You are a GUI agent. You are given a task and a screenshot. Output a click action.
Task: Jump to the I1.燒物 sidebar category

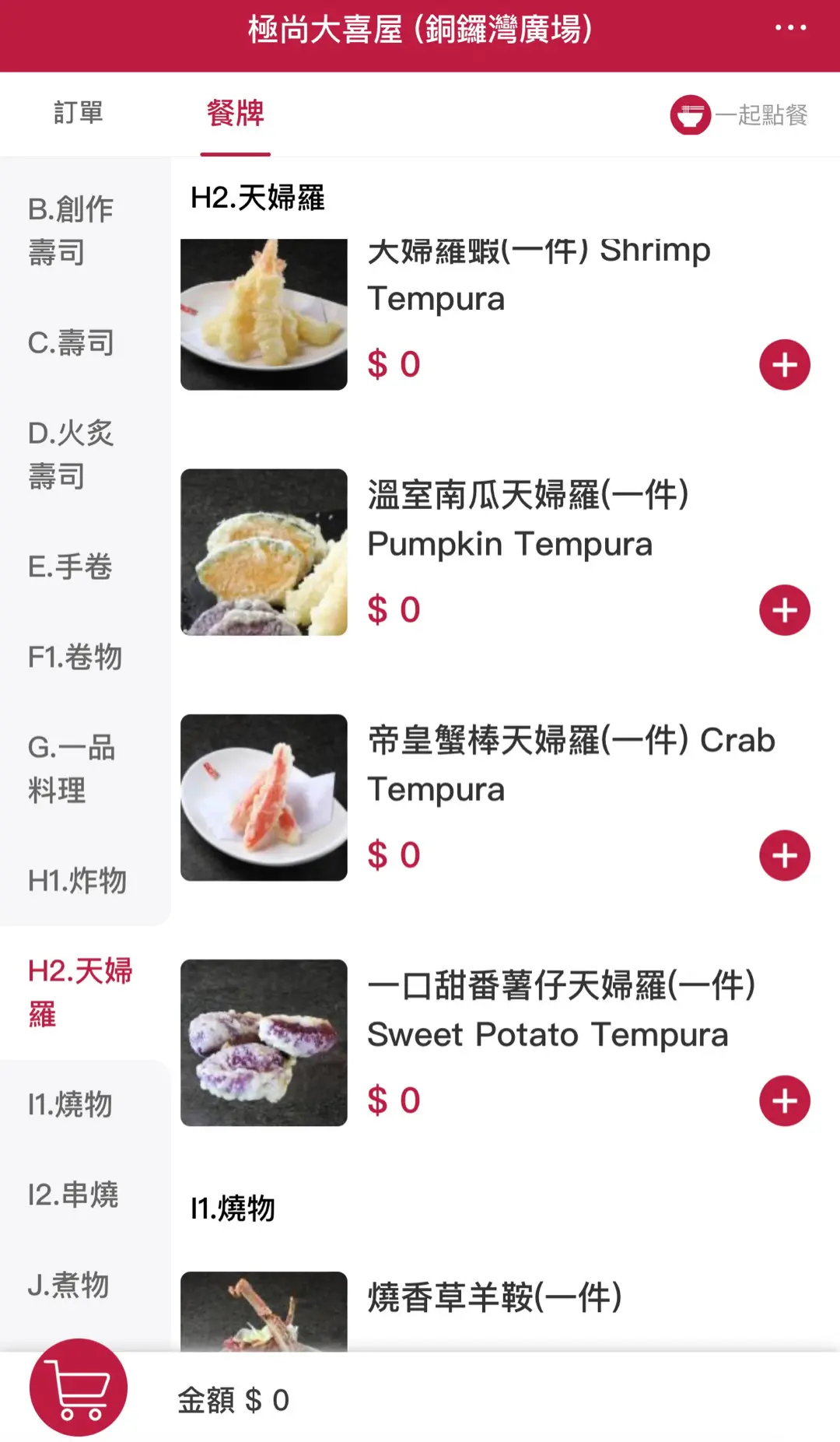[x=70, y=1104]
